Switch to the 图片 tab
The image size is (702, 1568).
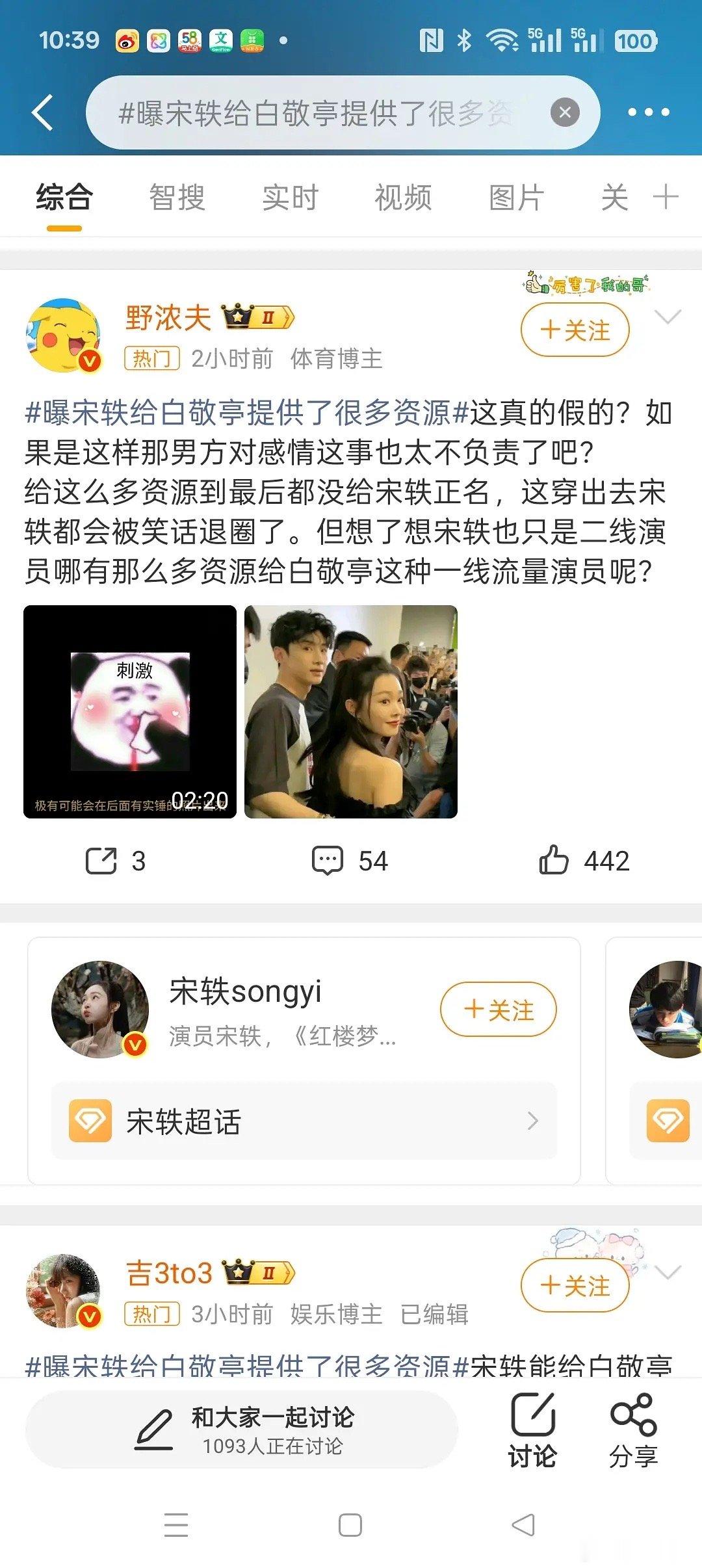pos(517,198)
